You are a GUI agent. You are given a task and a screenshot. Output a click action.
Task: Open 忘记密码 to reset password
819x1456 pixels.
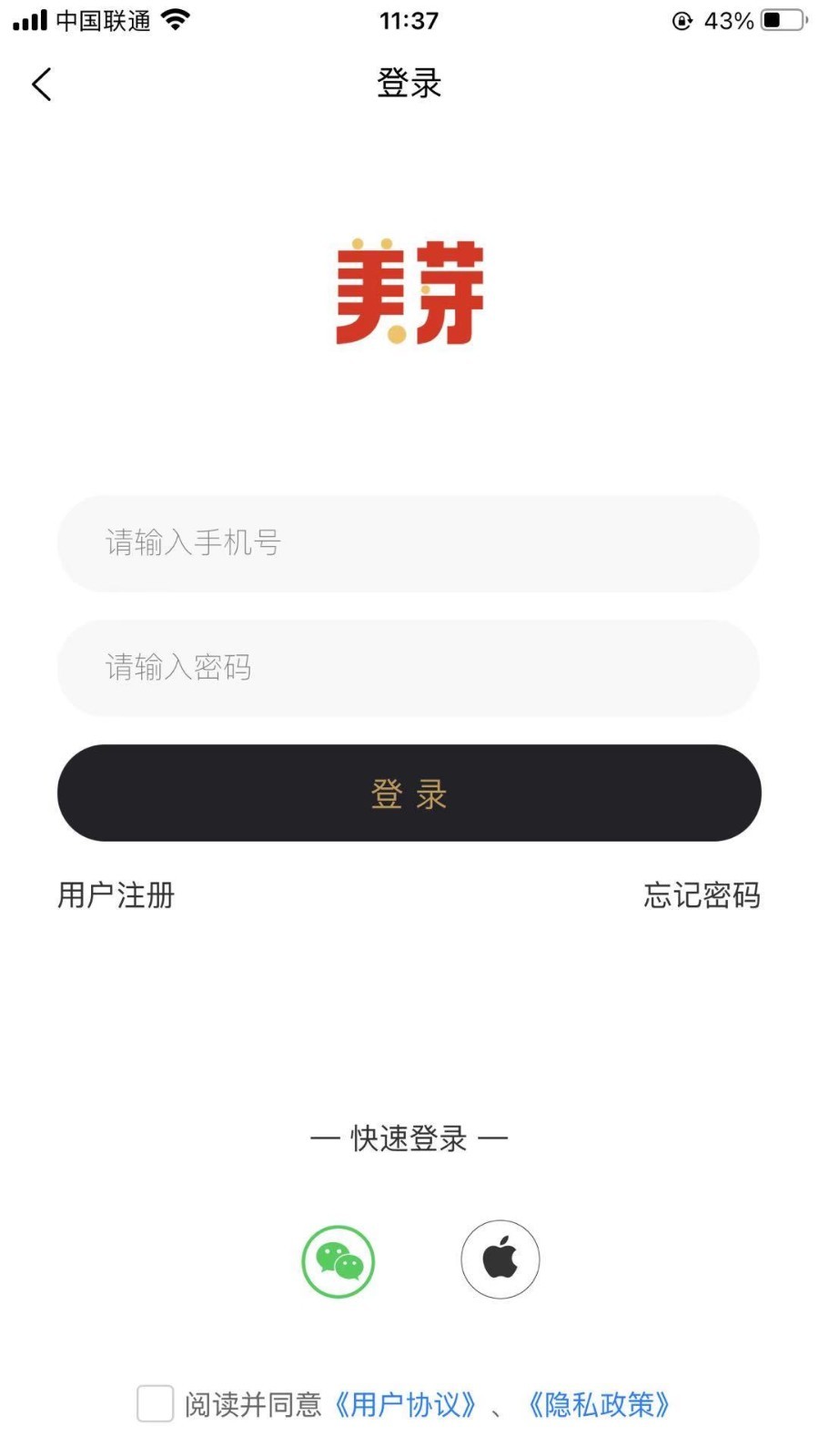pyautogui.click(x=702, y=895)
